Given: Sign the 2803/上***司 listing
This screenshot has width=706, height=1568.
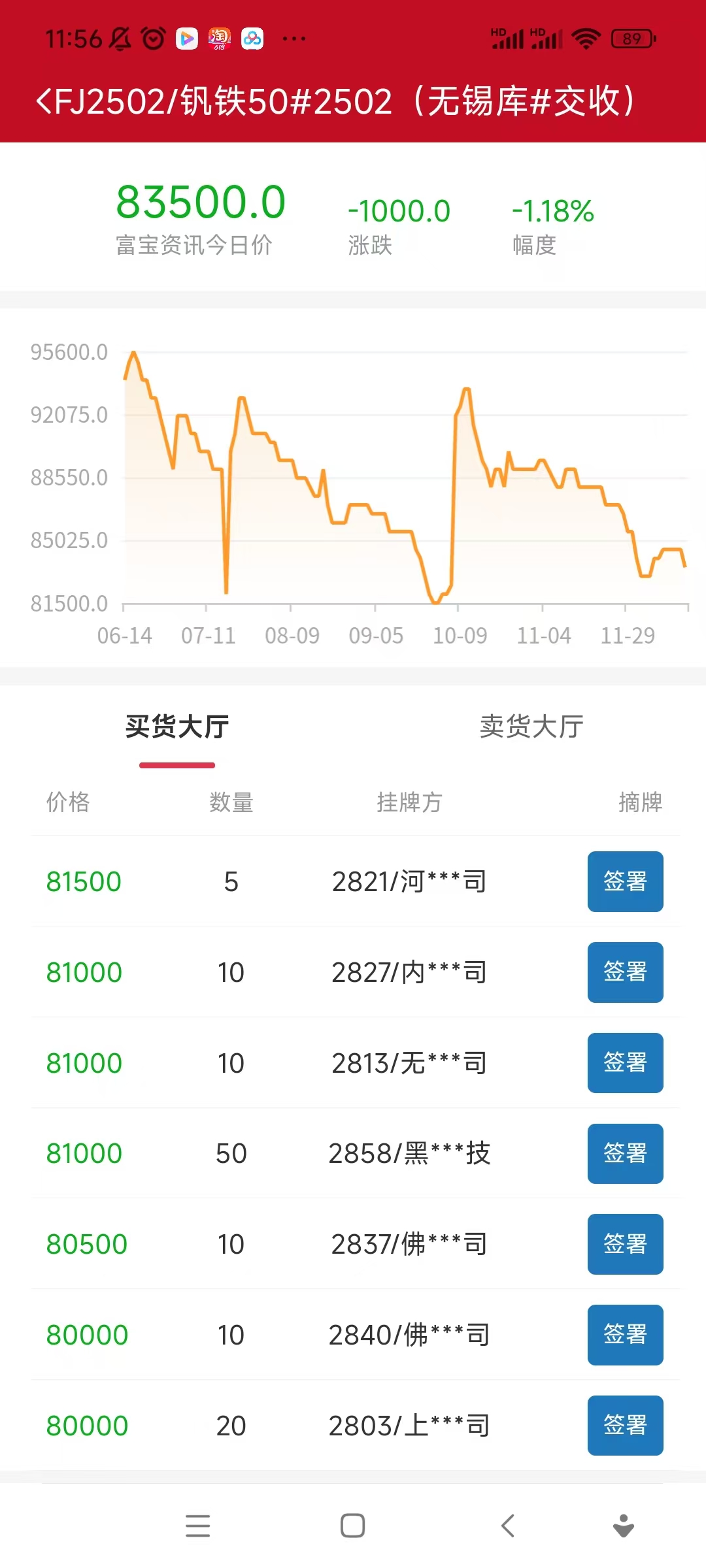Looking at the screenshot, I should click(625, 1426).
